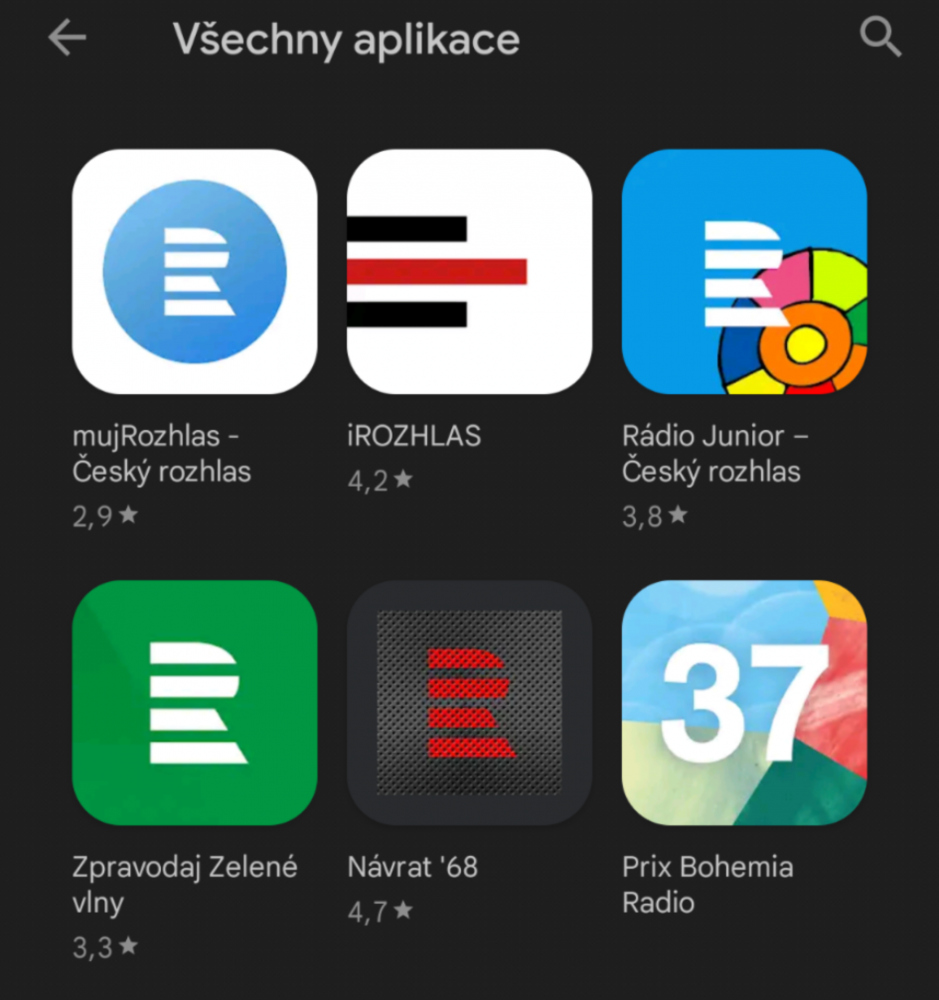Open the search magnifier icon
This screenshot has width=939, height=1000.
pyautogui.click(x=880, y=38)
